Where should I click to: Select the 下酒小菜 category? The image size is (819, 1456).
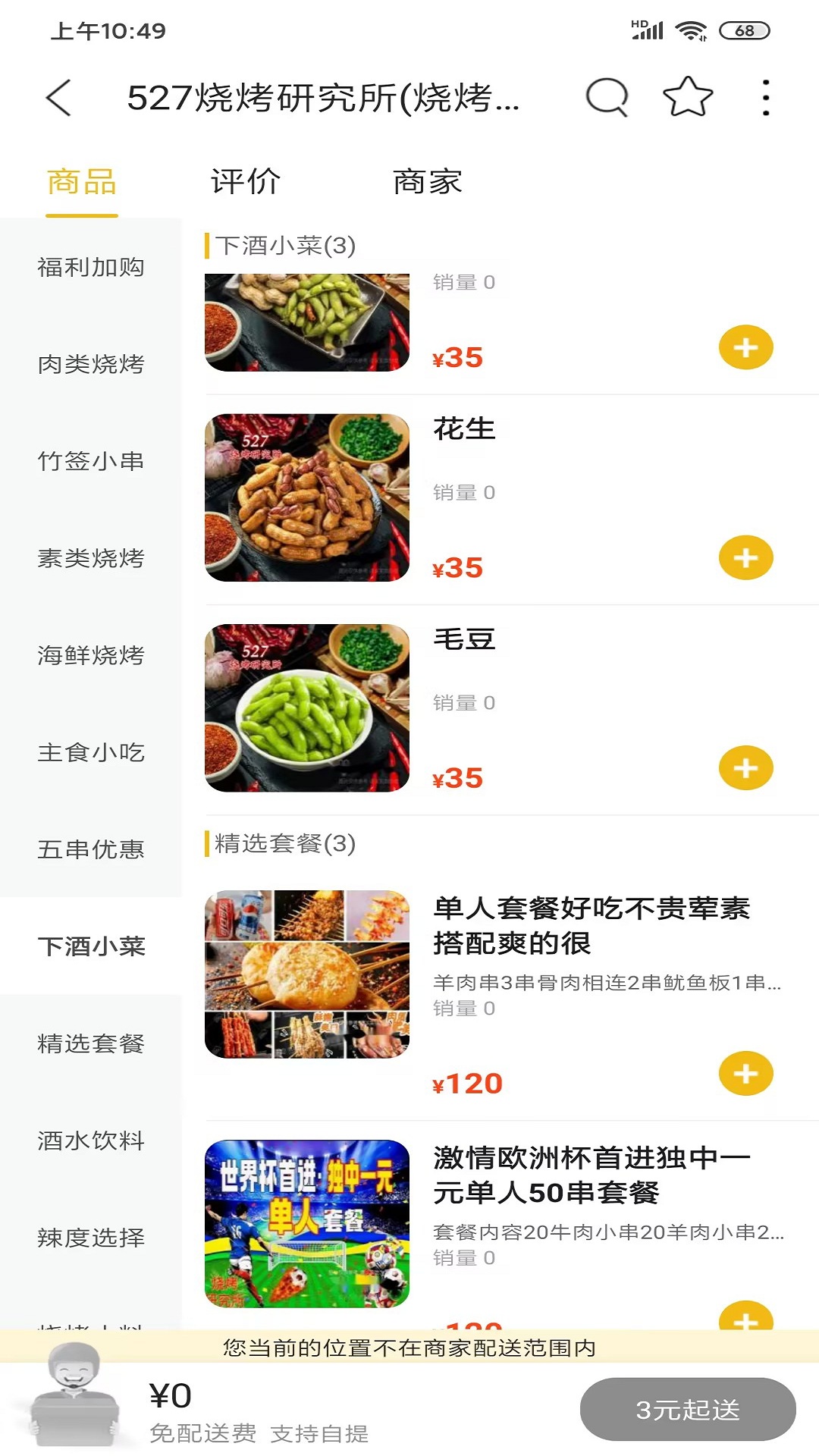90,946
